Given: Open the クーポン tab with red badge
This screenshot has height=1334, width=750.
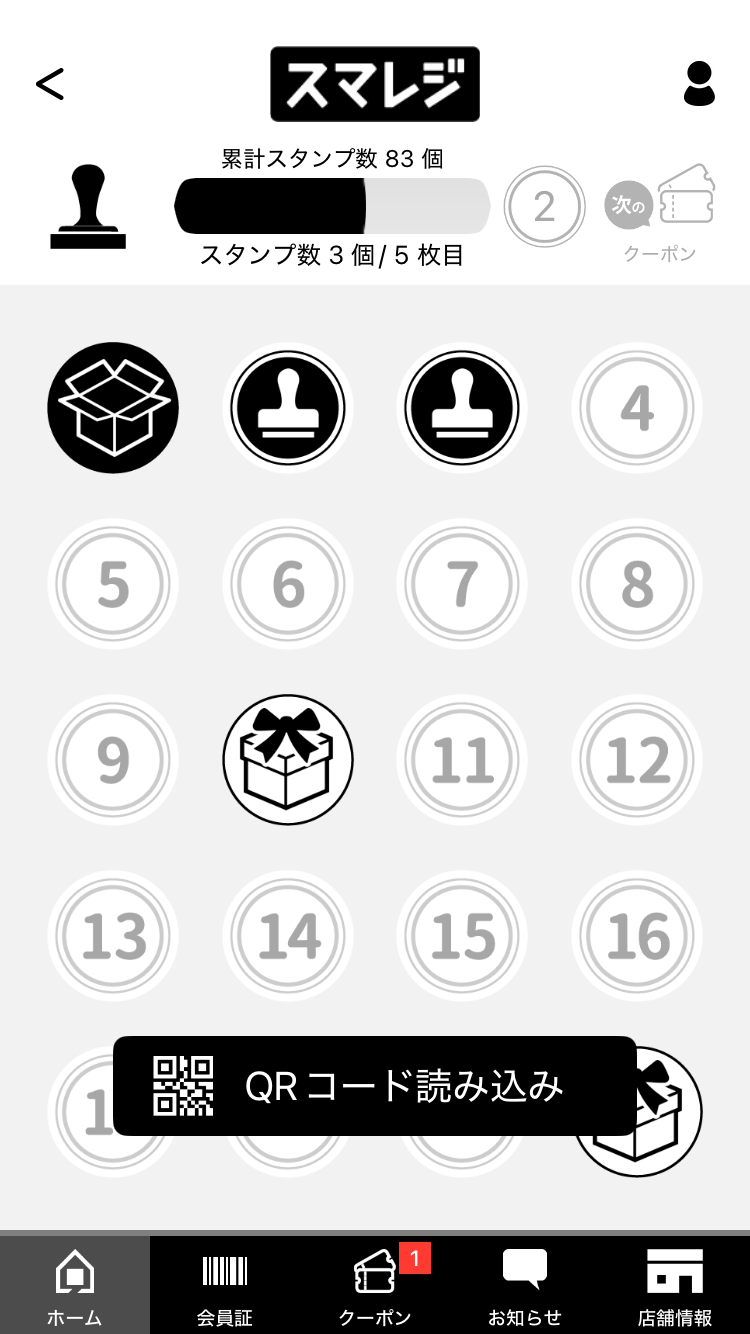Looking at the screenshot, I should [x=374, y=1284].
